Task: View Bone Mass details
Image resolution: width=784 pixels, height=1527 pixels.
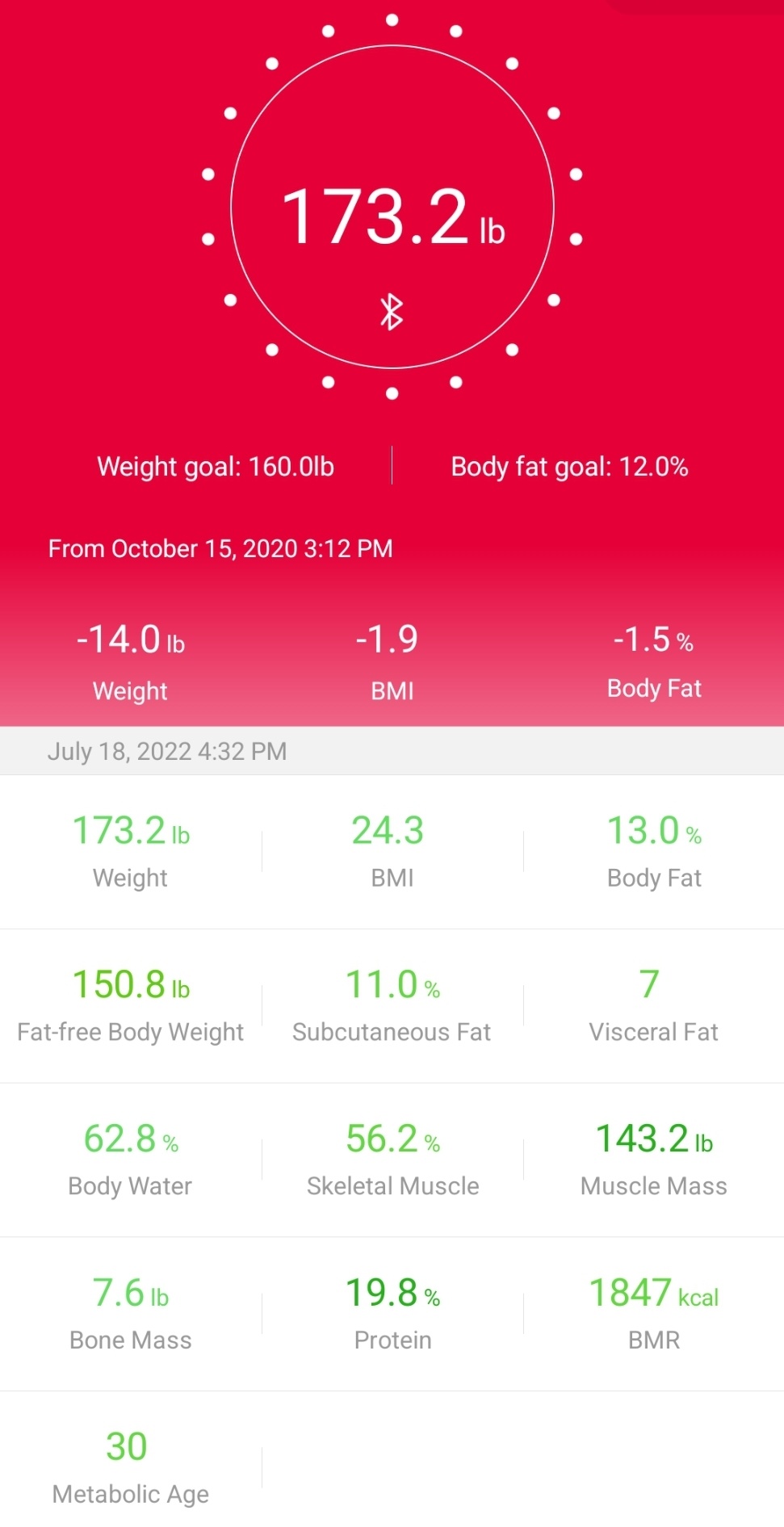Action: [131, 1315]
